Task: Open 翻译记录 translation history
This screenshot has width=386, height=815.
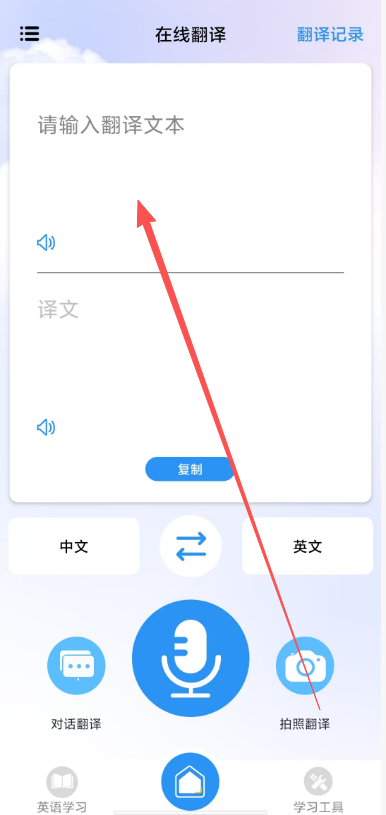Action: tap(330, 35)
